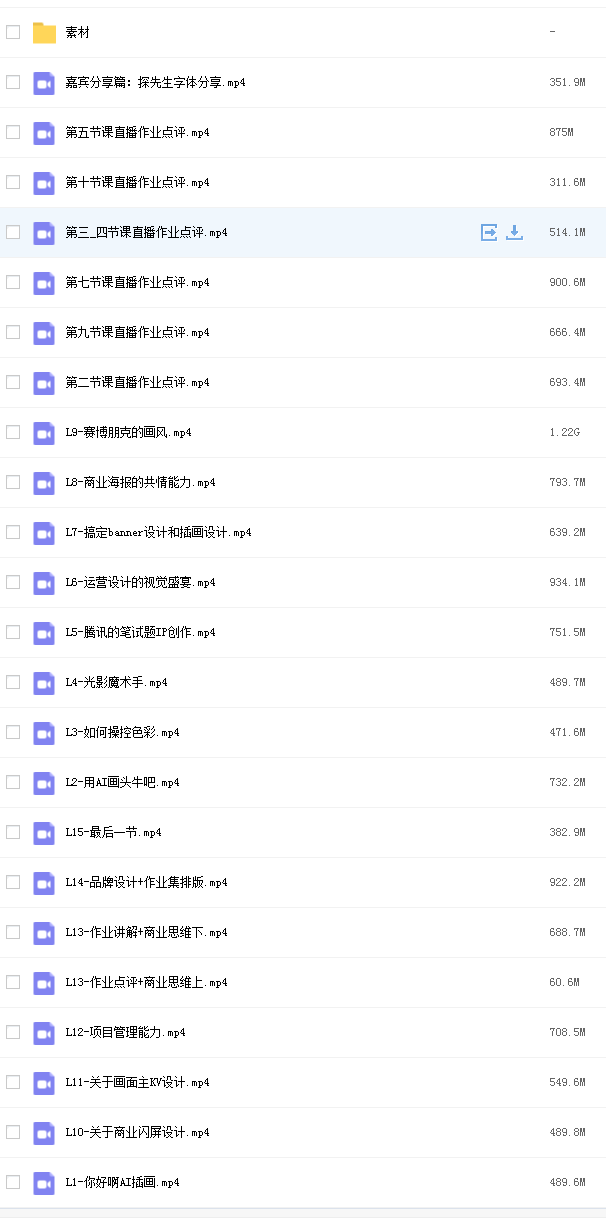The width and height of the screenshot is (606, 1220).
Task: Open 嘉宾分享篇：探先生字体分享.mp4
Action: (155, 82)
